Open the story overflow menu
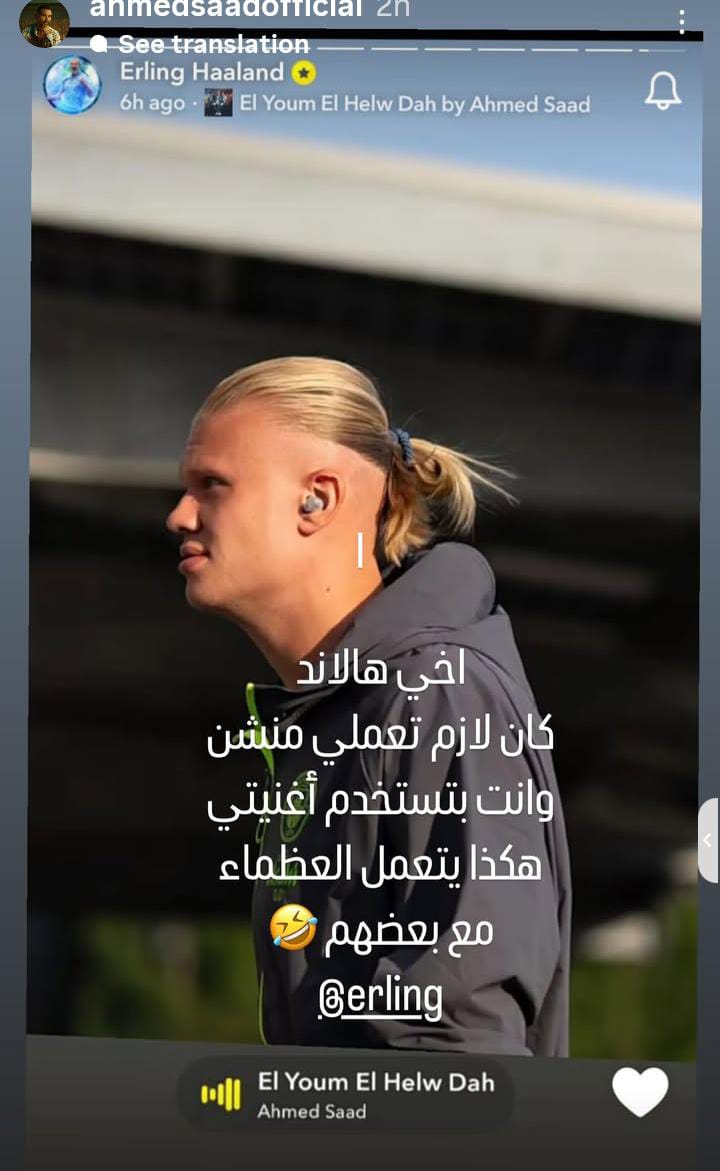Image resolution: width=720 pixels, height=1171 pixels. (x=682, y=21)
